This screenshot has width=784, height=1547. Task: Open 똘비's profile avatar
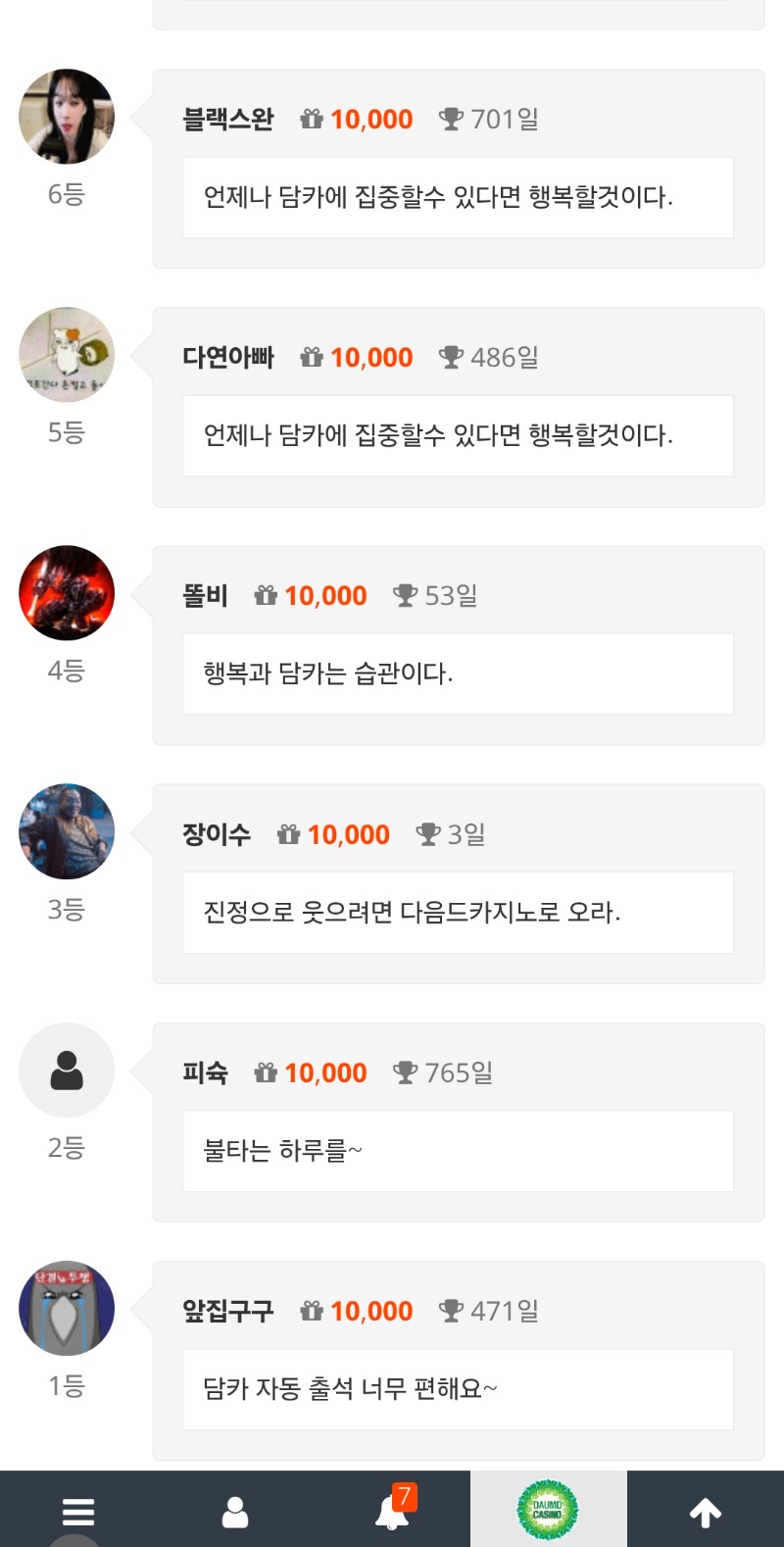pos(67,593)
